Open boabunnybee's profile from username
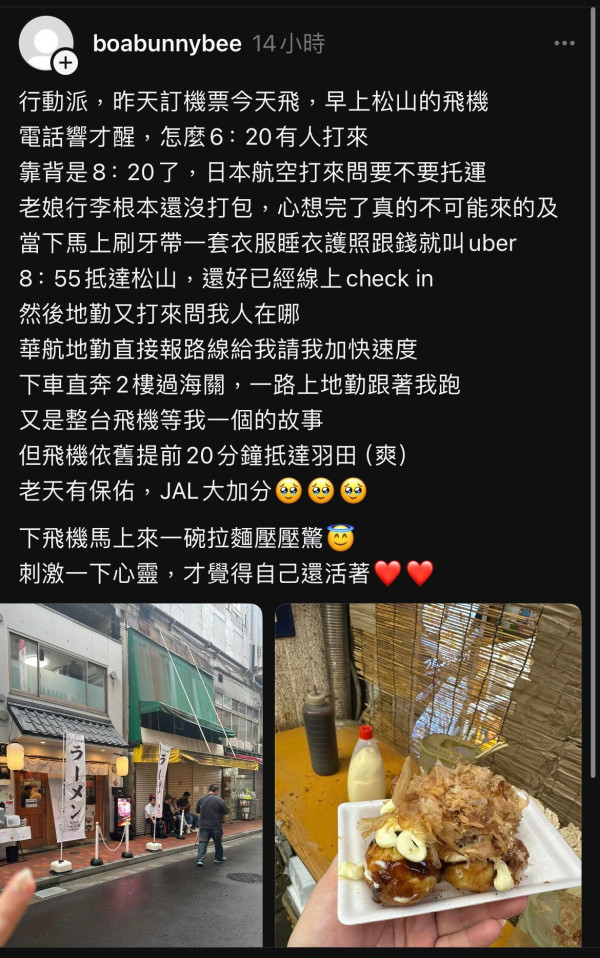Screen dimensions: 600x958 (x=167, y=43)
